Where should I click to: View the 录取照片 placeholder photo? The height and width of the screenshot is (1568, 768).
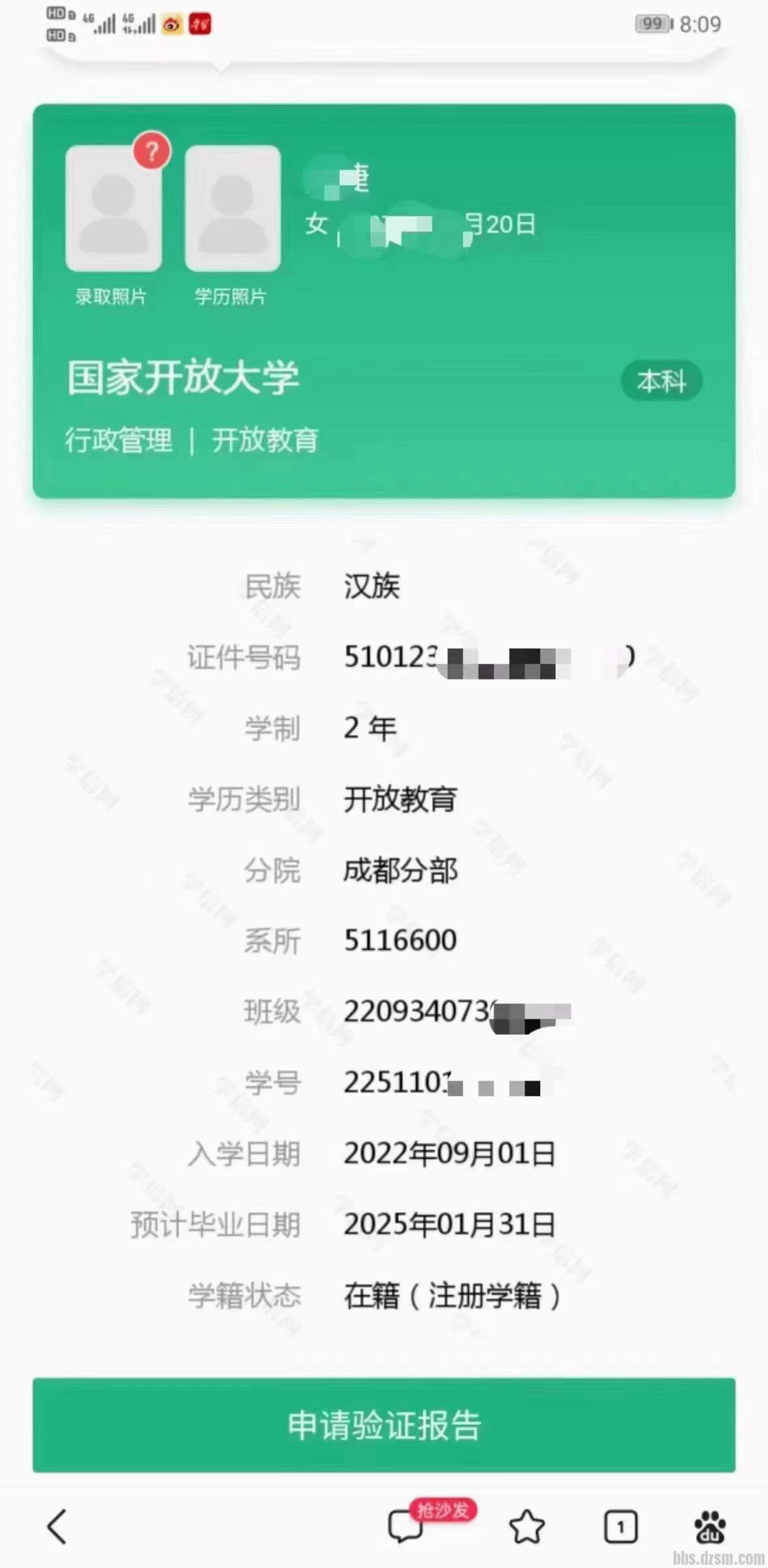tap(114, 209)
